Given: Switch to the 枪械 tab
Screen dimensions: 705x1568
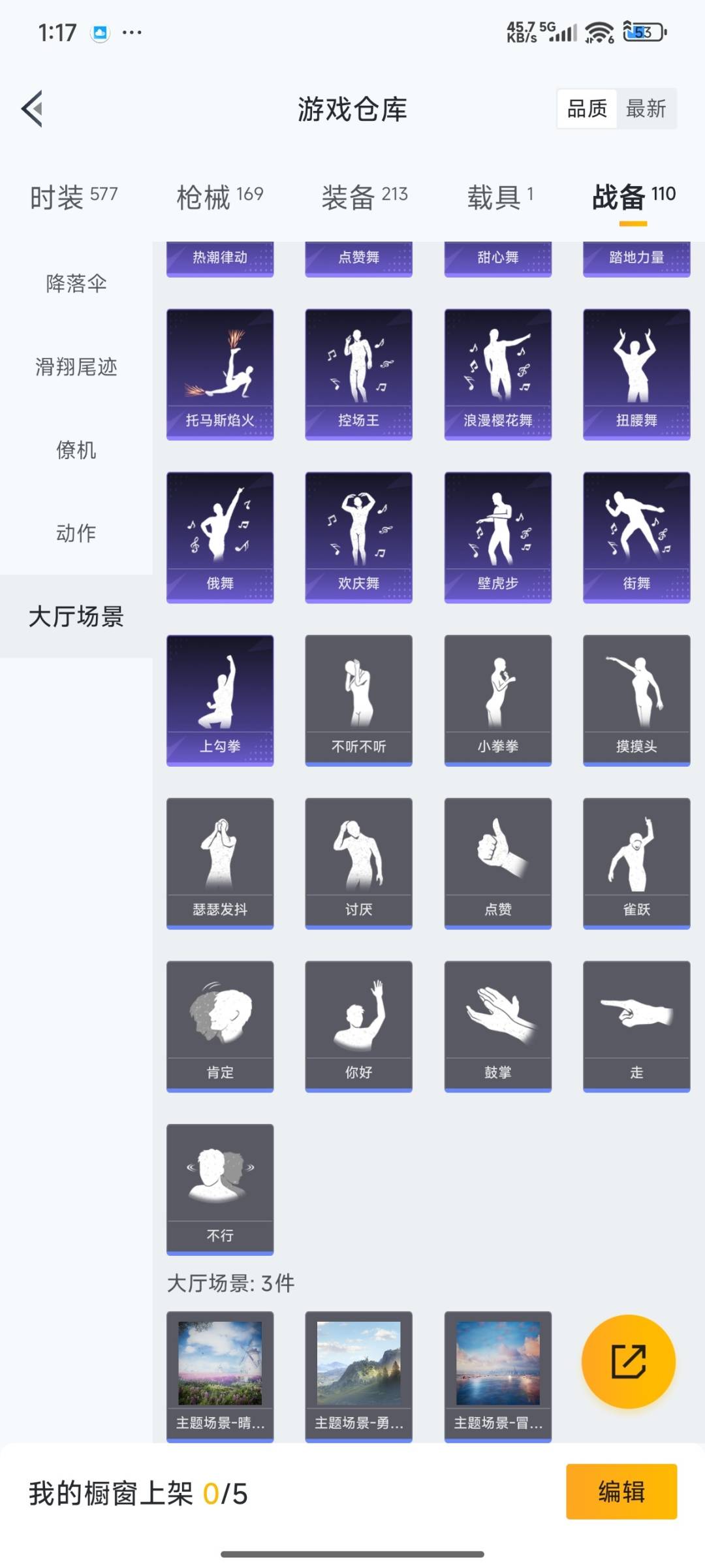Looking at the screenshot, I should (x=220, y=196).
